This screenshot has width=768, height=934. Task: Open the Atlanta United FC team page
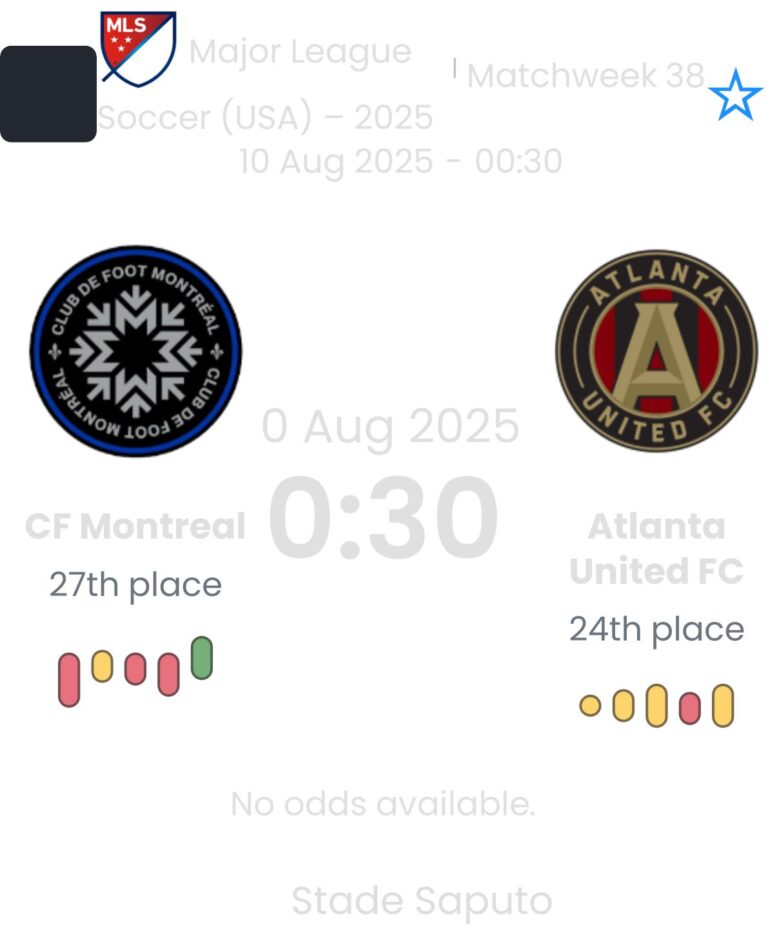click(x=656, y=351)
